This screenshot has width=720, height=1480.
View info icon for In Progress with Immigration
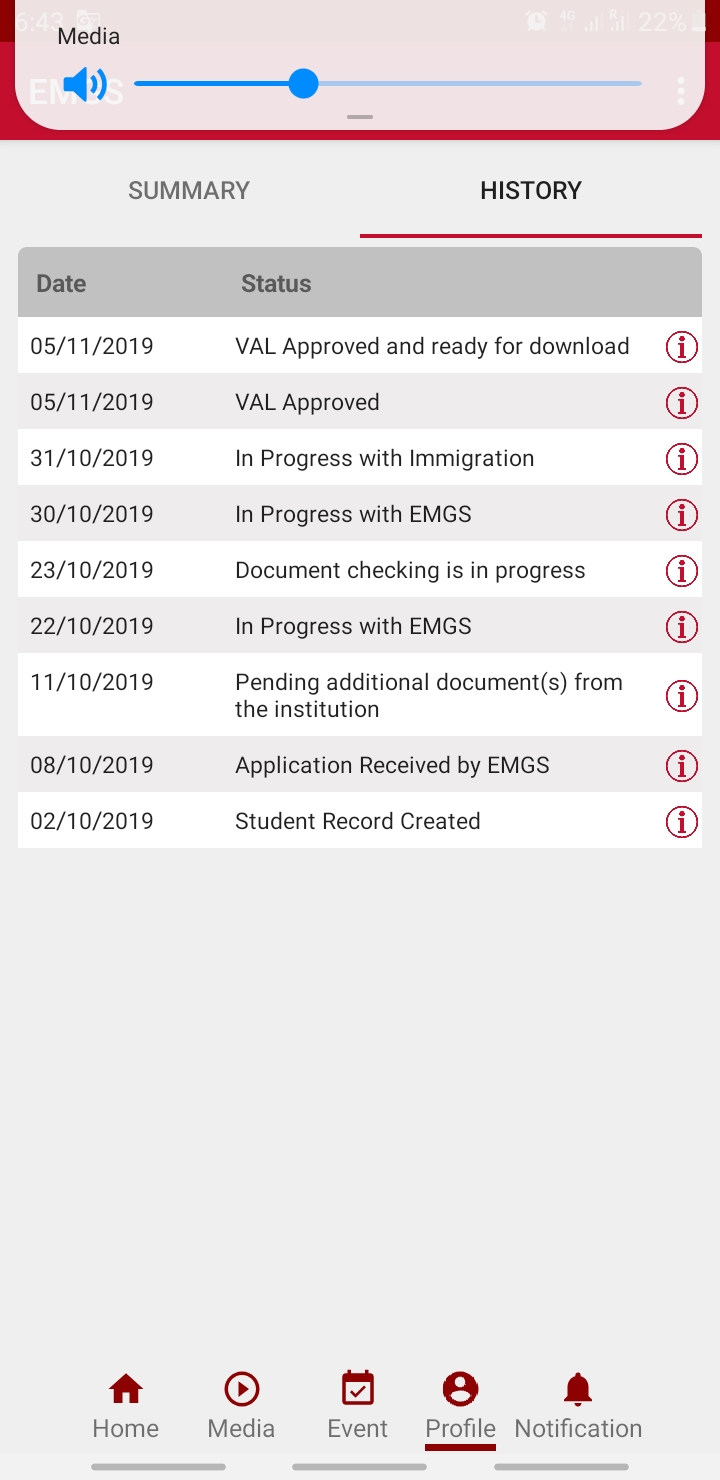pyautogui.click(x=681, y=459)
